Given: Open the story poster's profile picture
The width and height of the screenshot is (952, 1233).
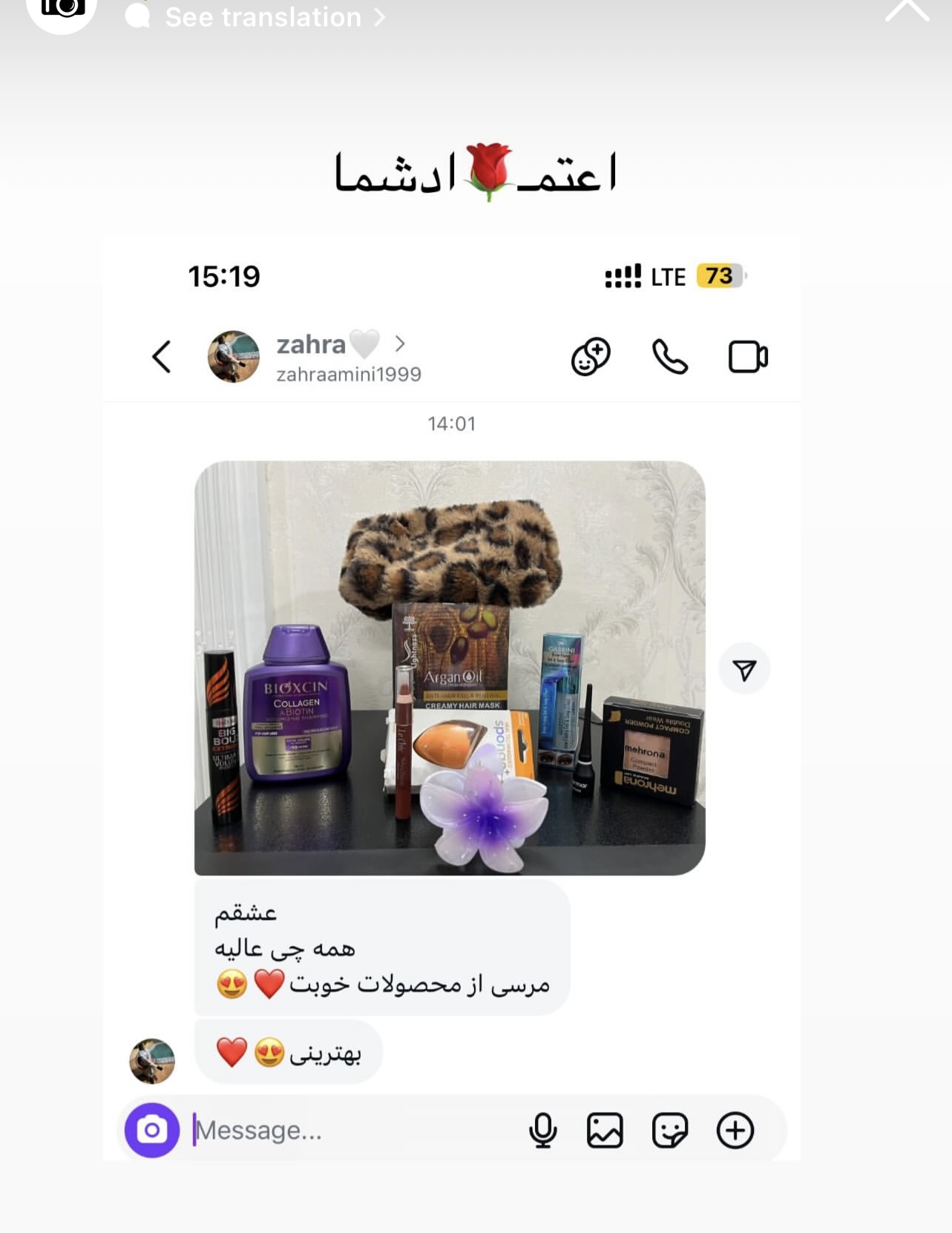Looking at the screenshot, I should pos(62,10).
